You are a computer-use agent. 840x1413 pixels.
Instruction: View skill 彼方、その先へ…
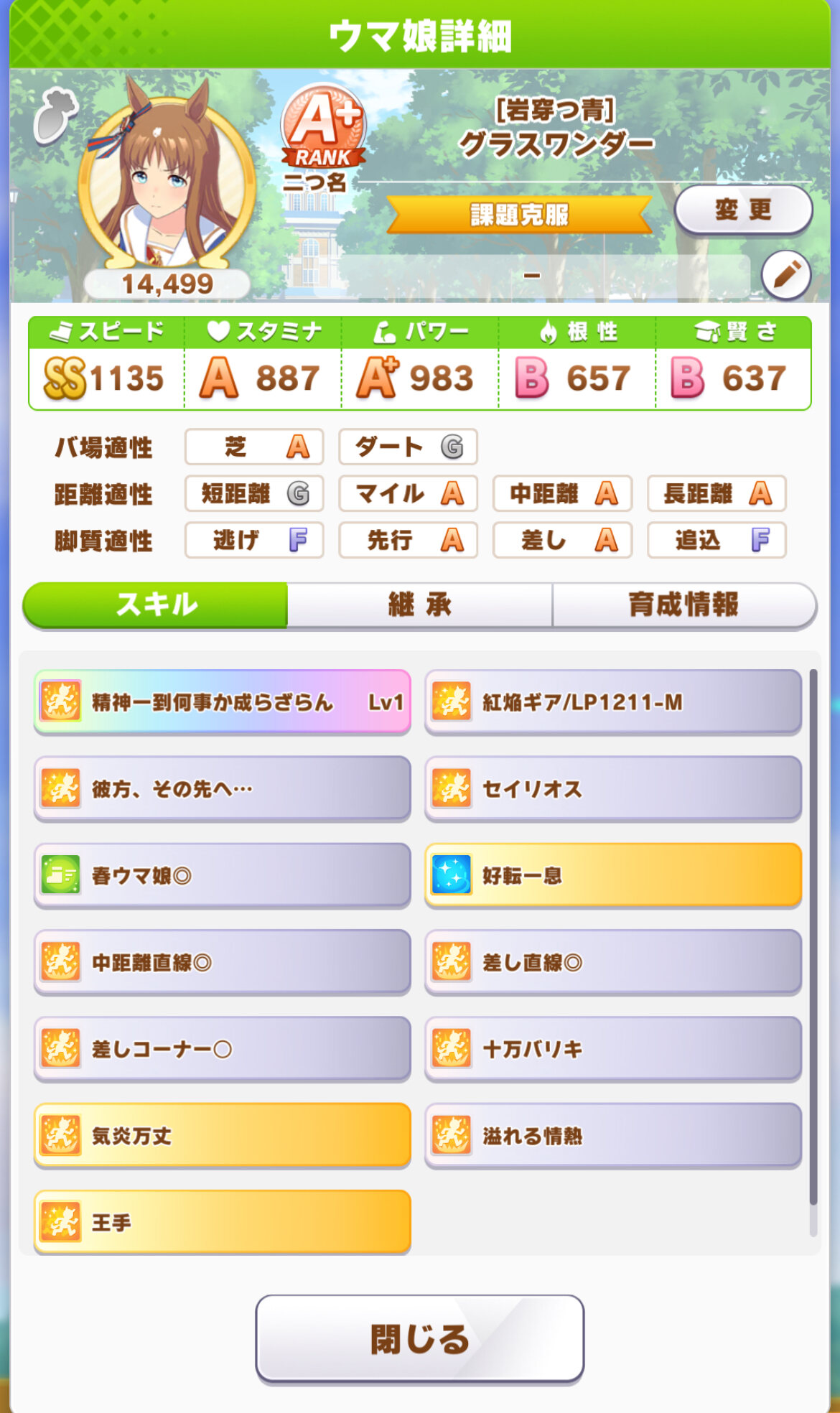[222, 788]
